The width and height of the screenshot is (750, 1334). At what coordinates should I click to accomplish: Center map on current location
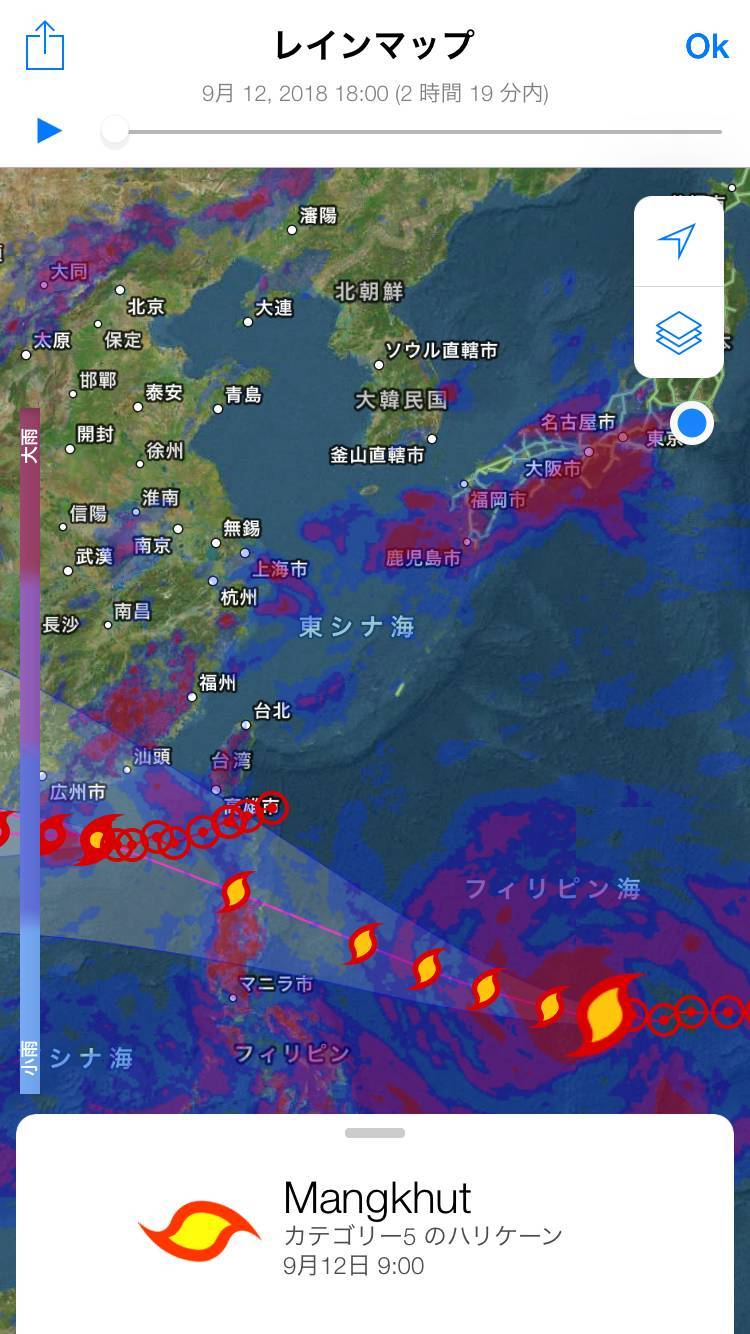click(678, 241)
